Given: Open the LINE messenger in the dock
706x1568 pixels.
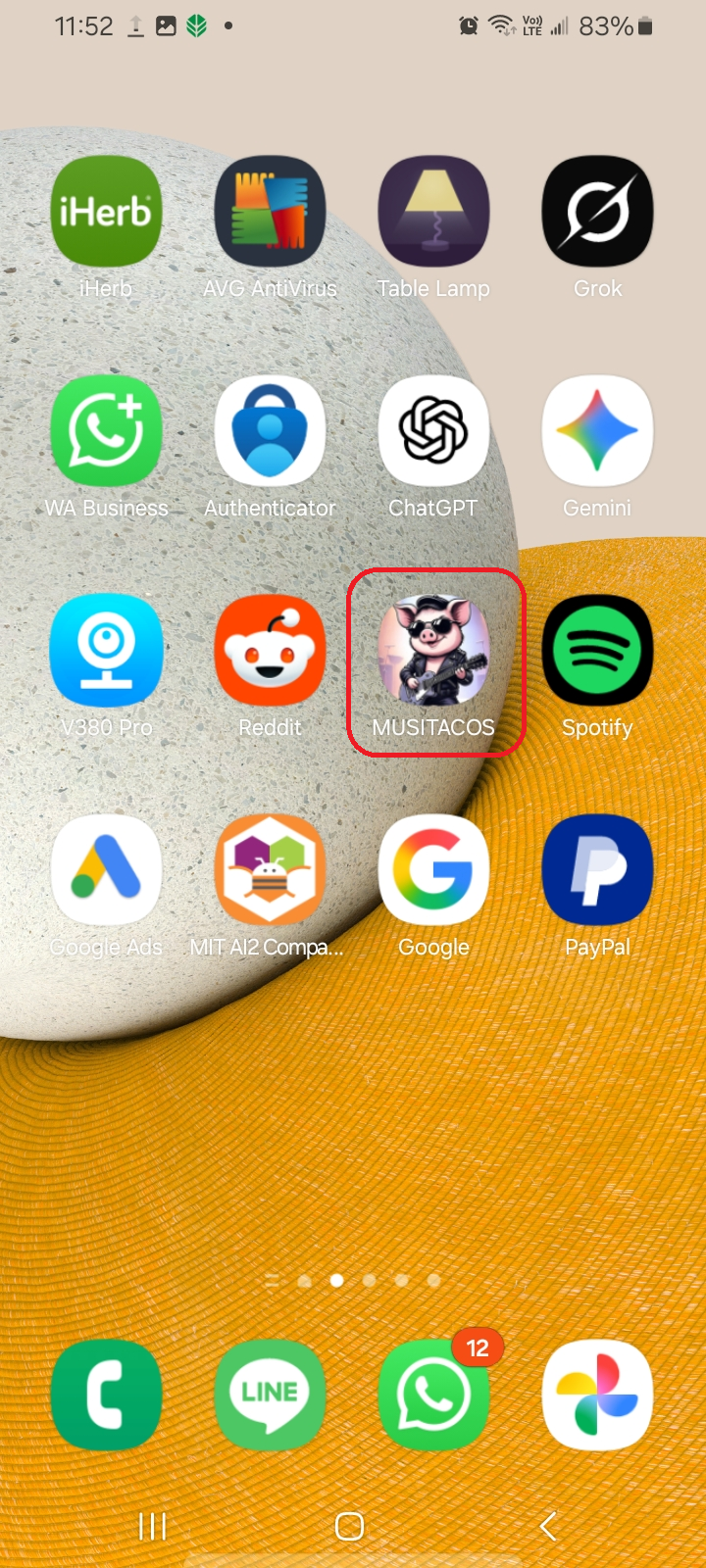Looking at the screenshot, I should [270, 1395].
